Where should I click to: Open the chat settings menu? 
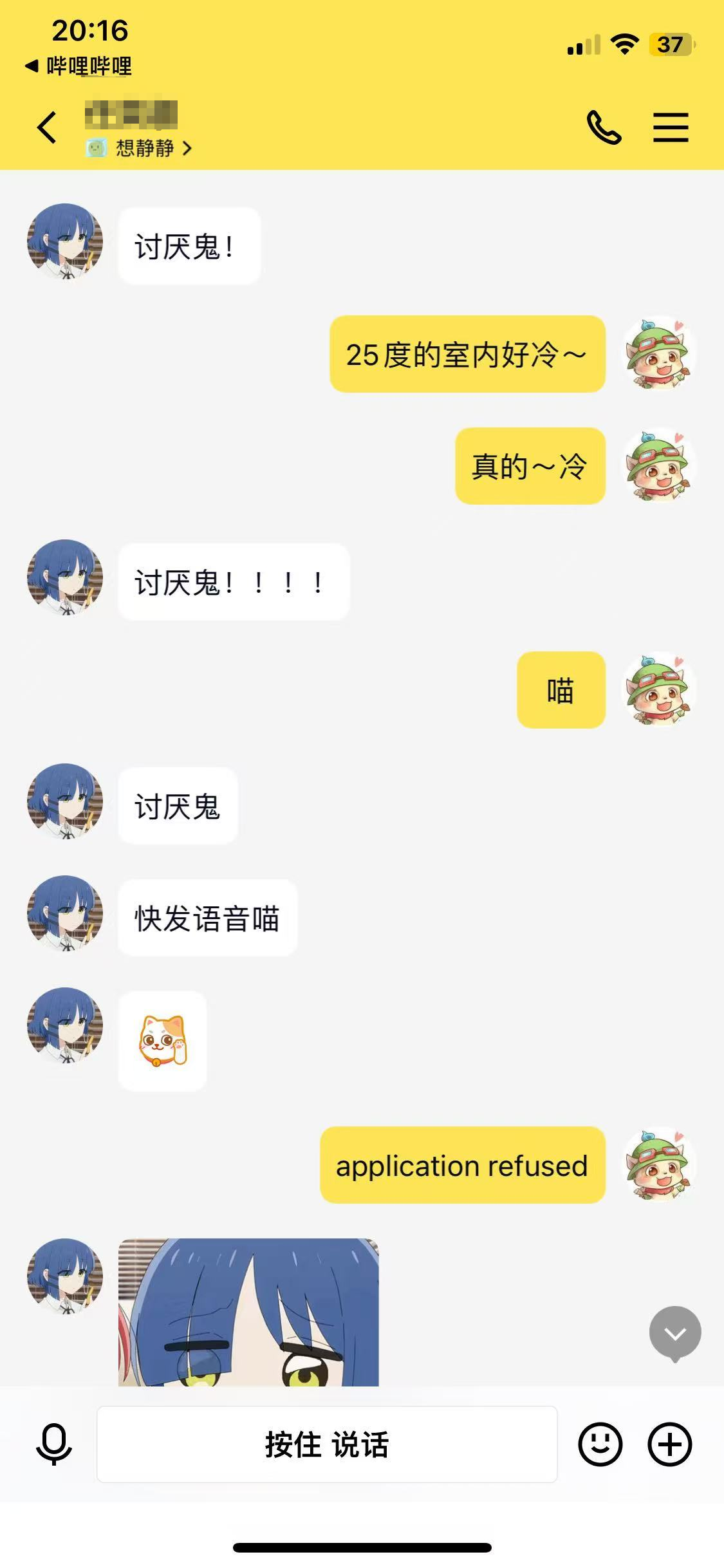(671, 127)
